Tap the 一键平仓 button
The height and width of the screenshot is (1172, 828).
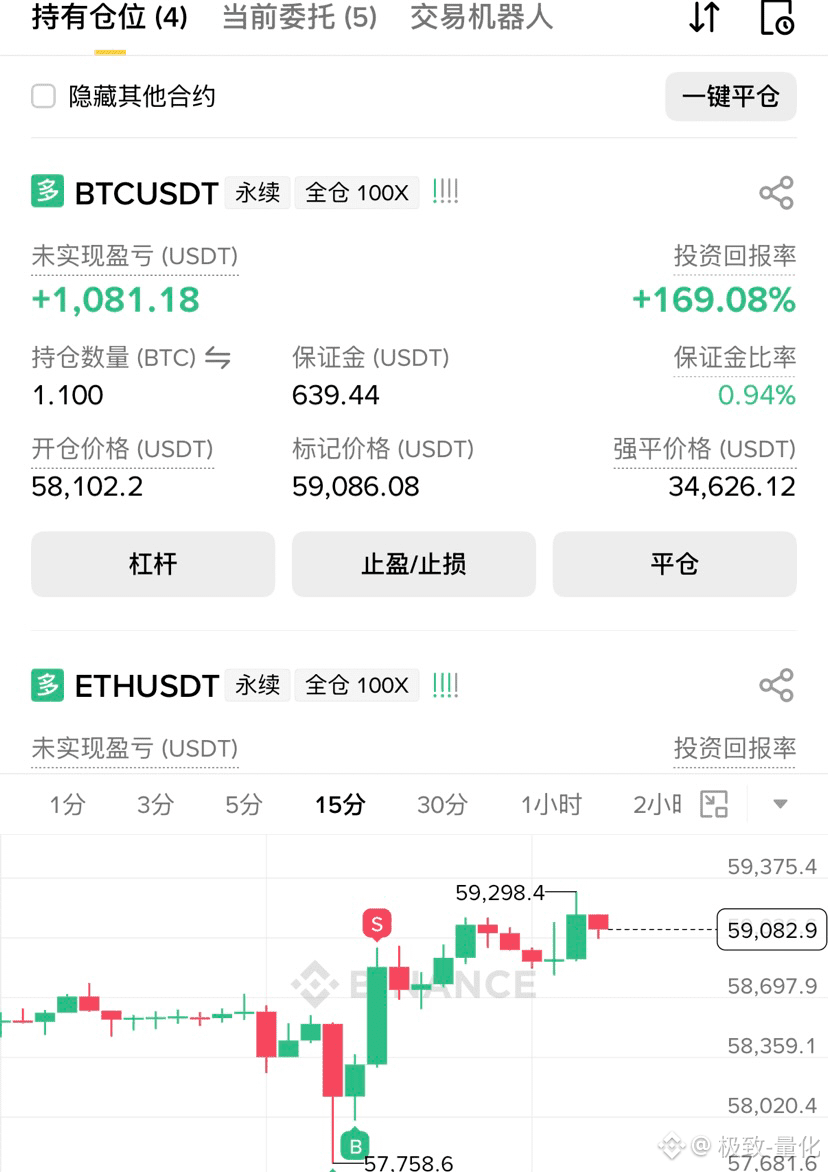[731, 96]
